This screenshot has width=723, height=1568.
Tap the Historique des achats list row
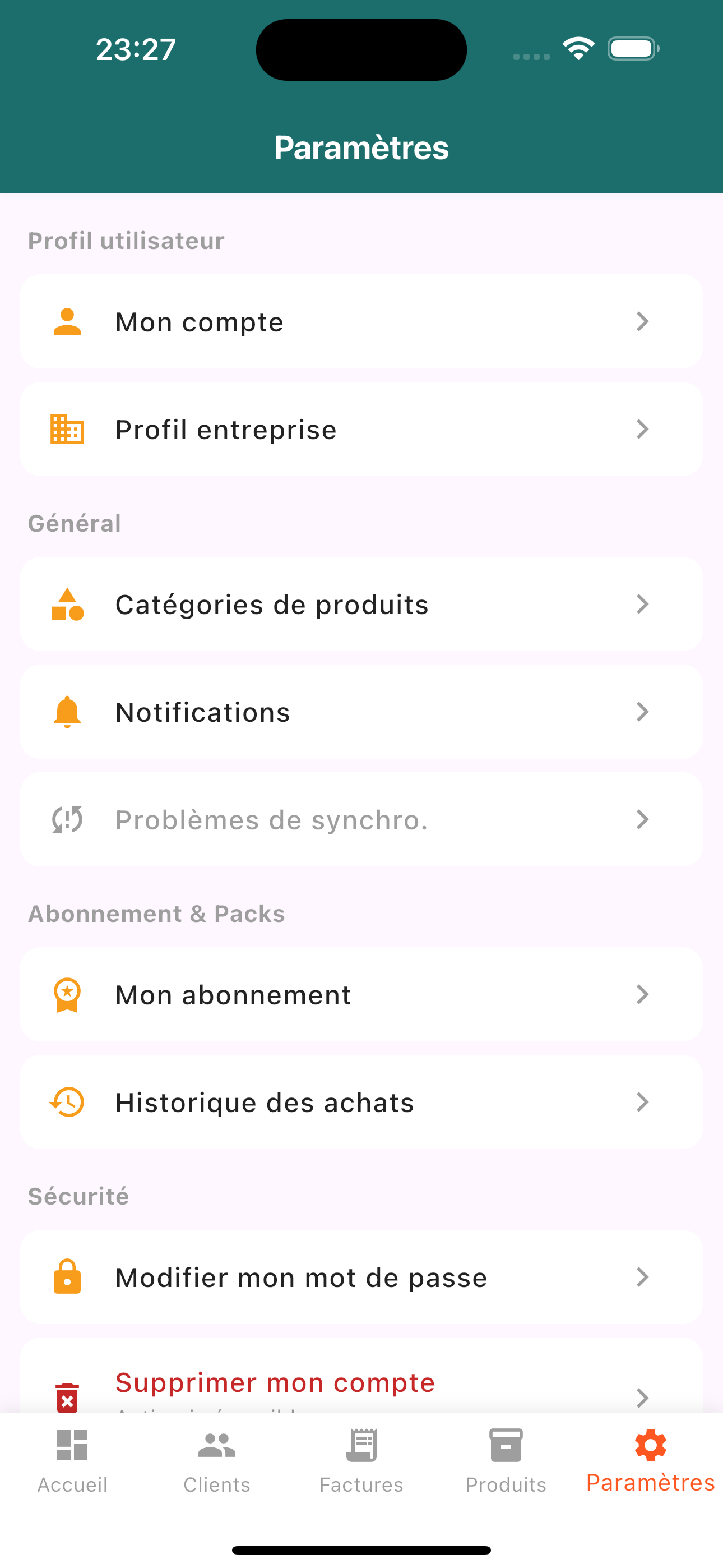coord(361,1102)
